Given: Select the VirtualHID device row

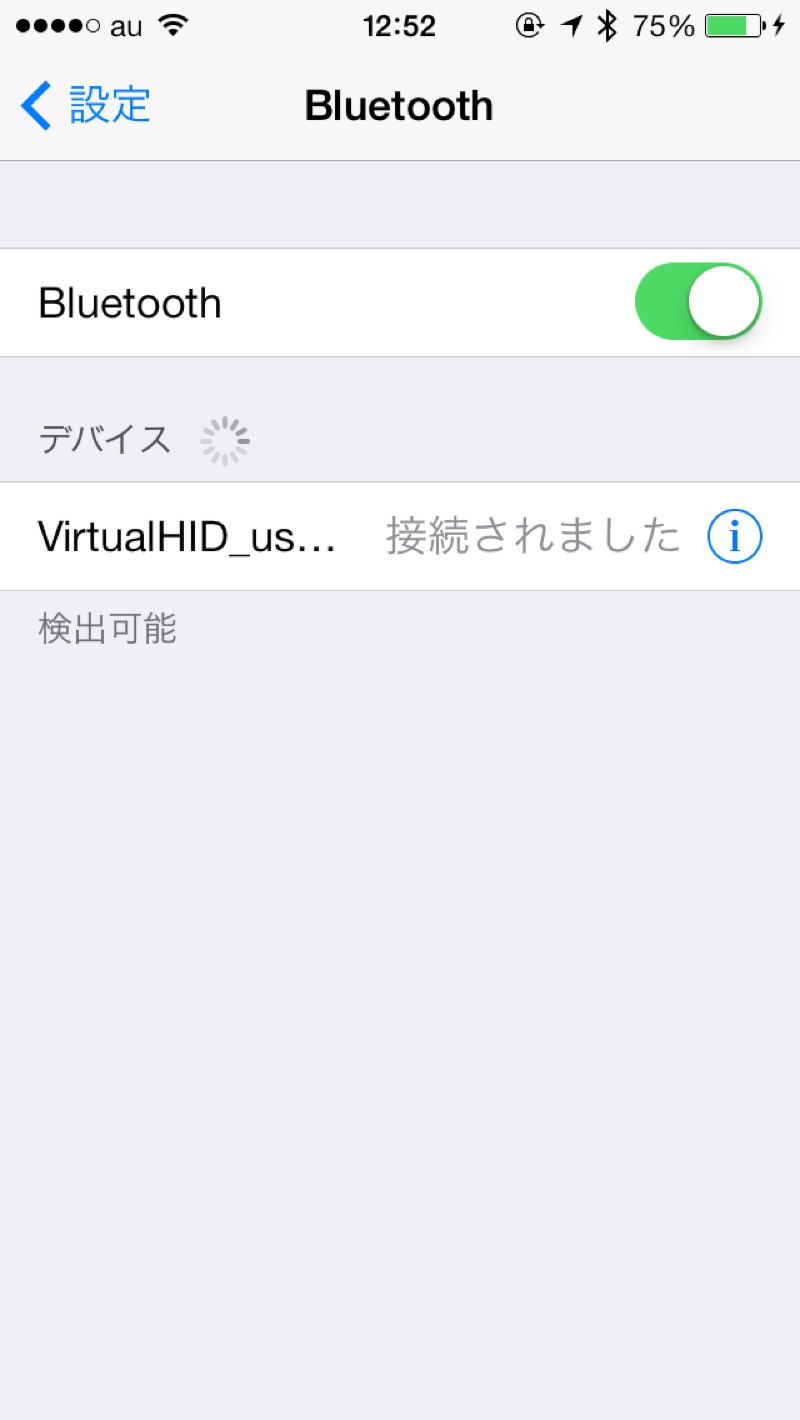Looking at the screenshot, I should (x=400, y=536).
